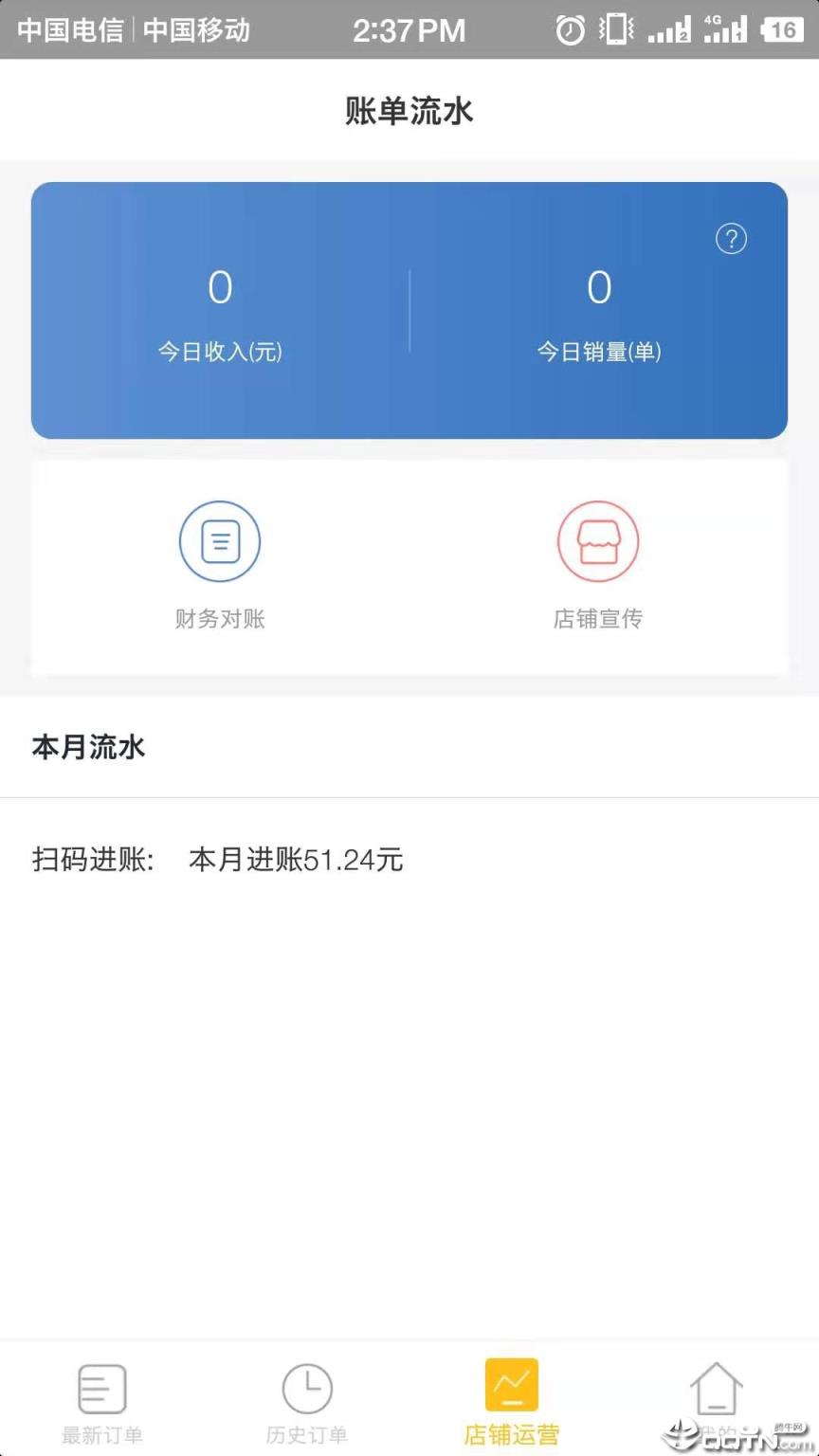Tap the 历史订单 clock icon

pos(306,1387)
